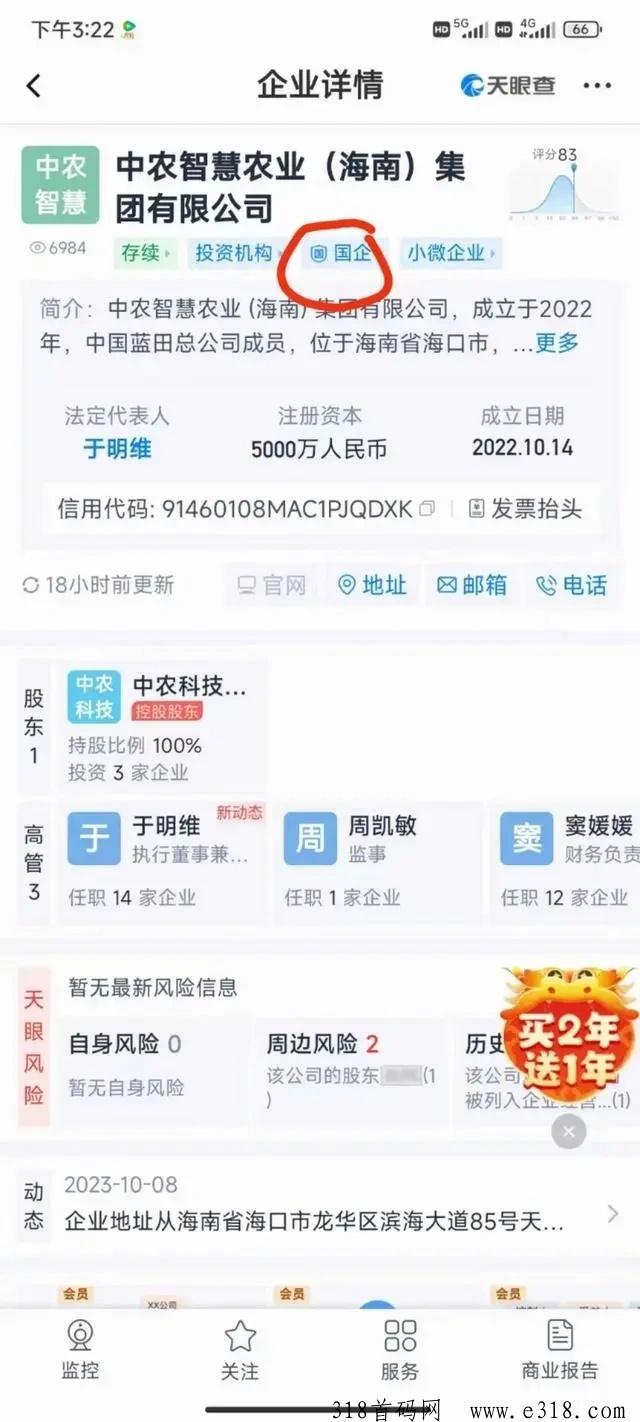View the company 电话 number
The width and height of the screenshot is (640, 1422).
[571, 585]
